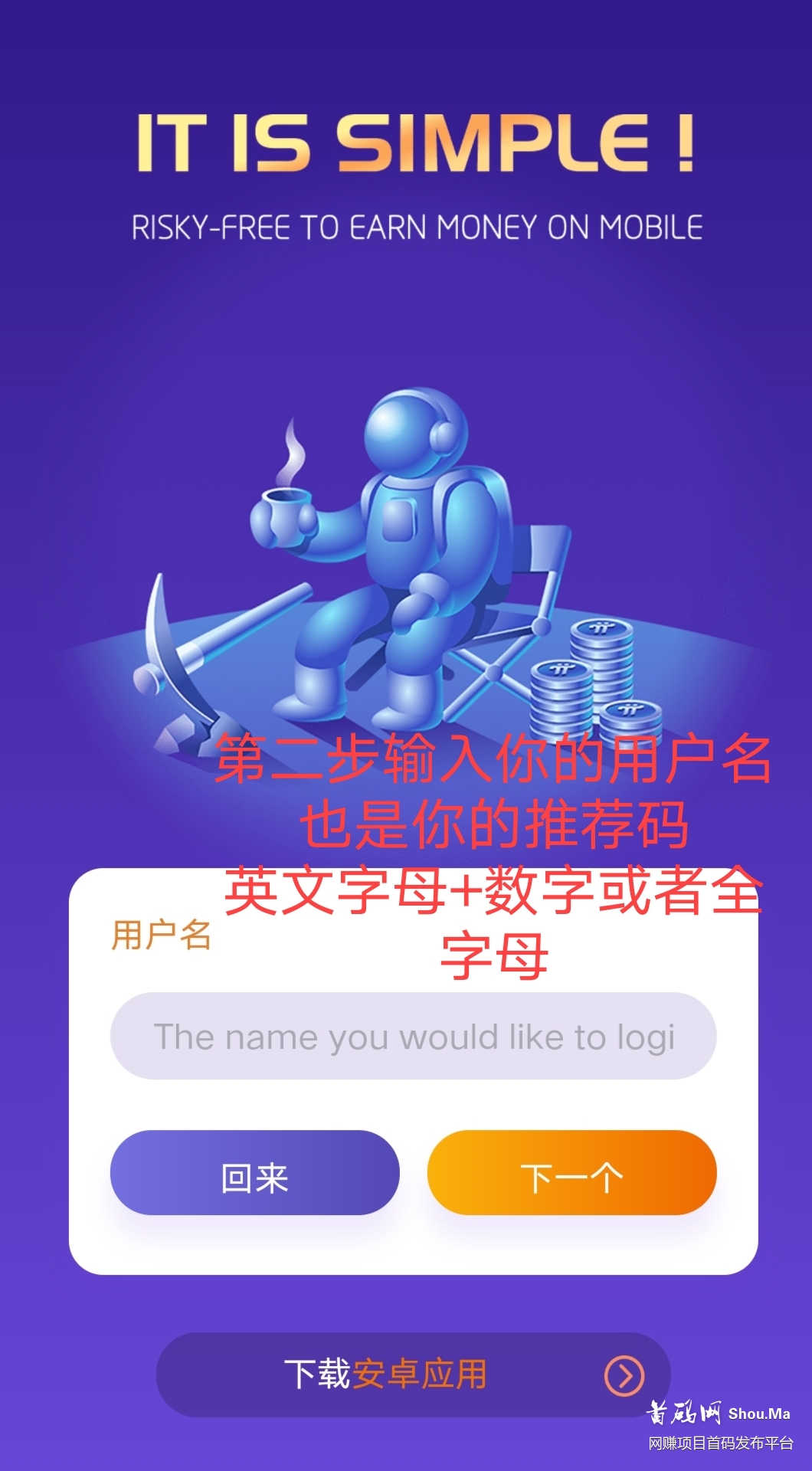Focus the username input placeholder

pyautogui.click(x=414, y=1034)
